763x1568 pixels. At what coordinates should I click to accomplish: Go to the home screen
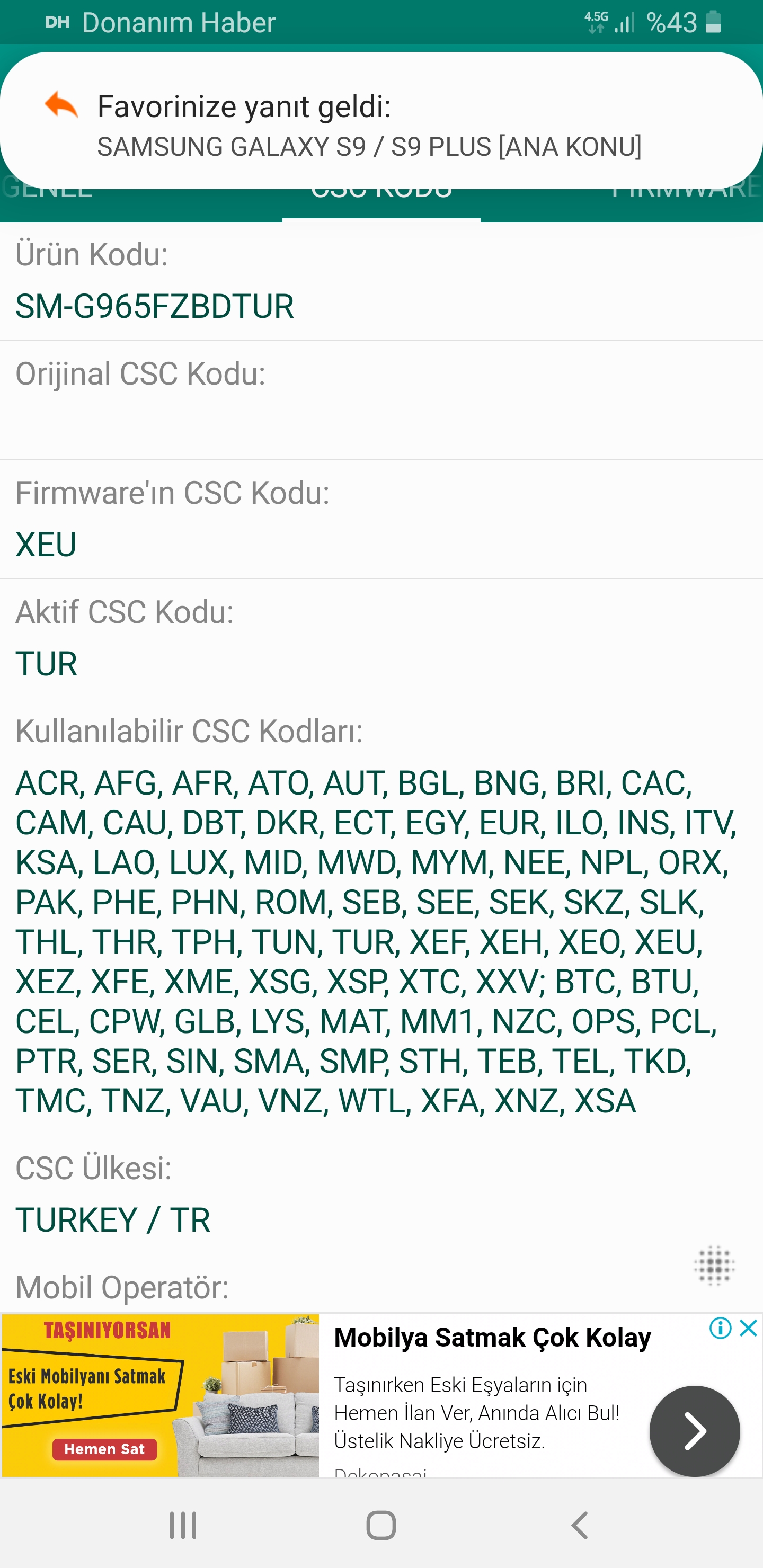click(381, 1526)
